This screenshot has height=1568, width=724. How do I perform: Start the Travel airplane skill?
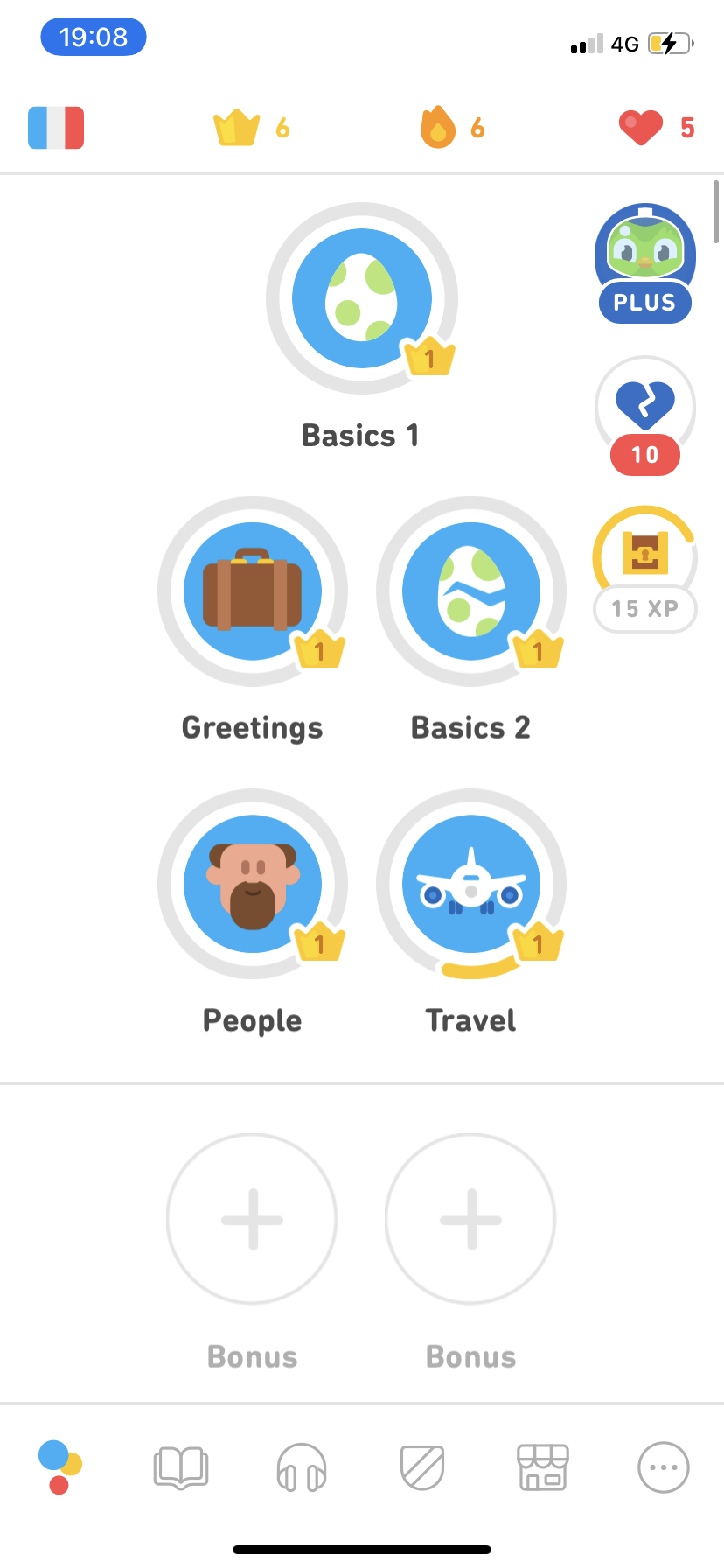point(470,884)
